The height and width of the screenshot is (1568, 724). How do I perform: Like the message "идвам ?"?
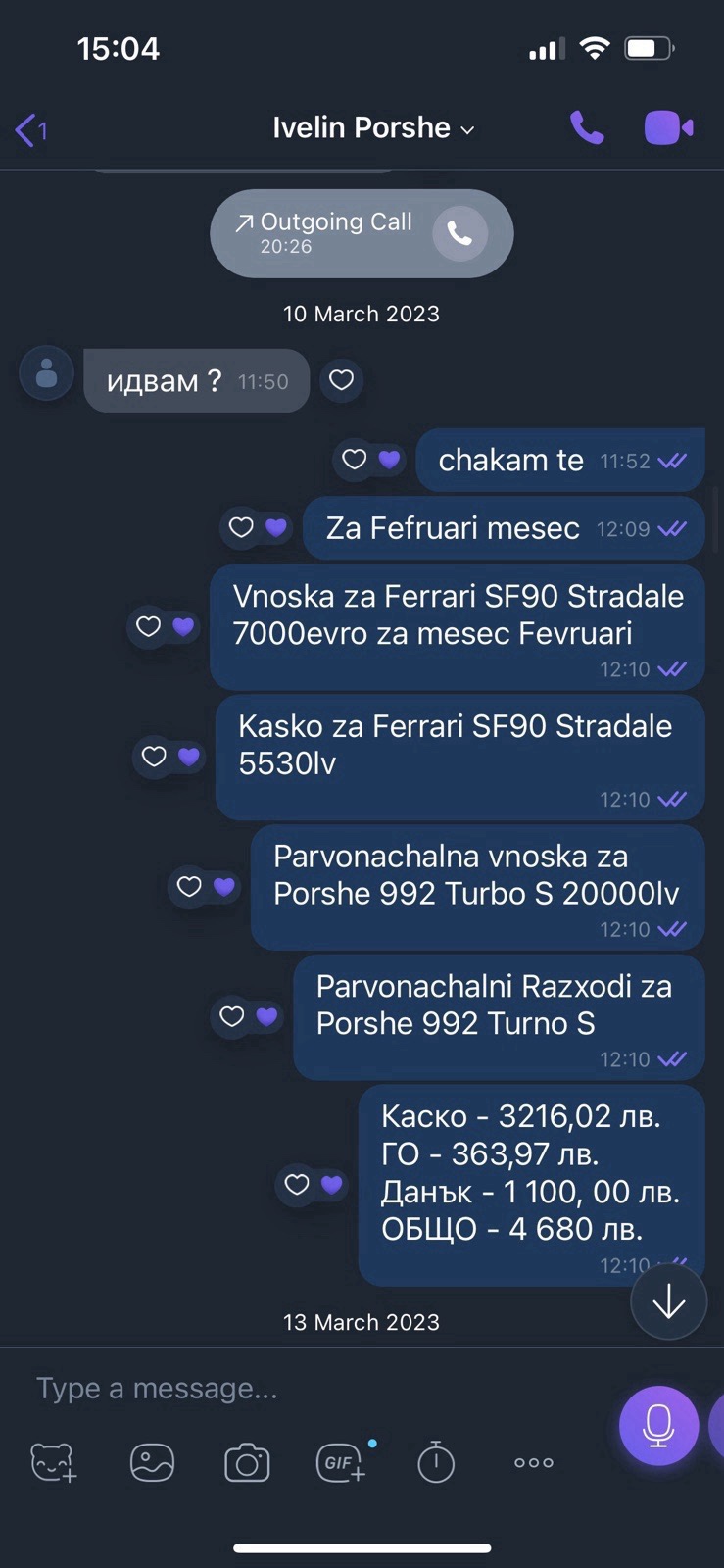point(341,380)
